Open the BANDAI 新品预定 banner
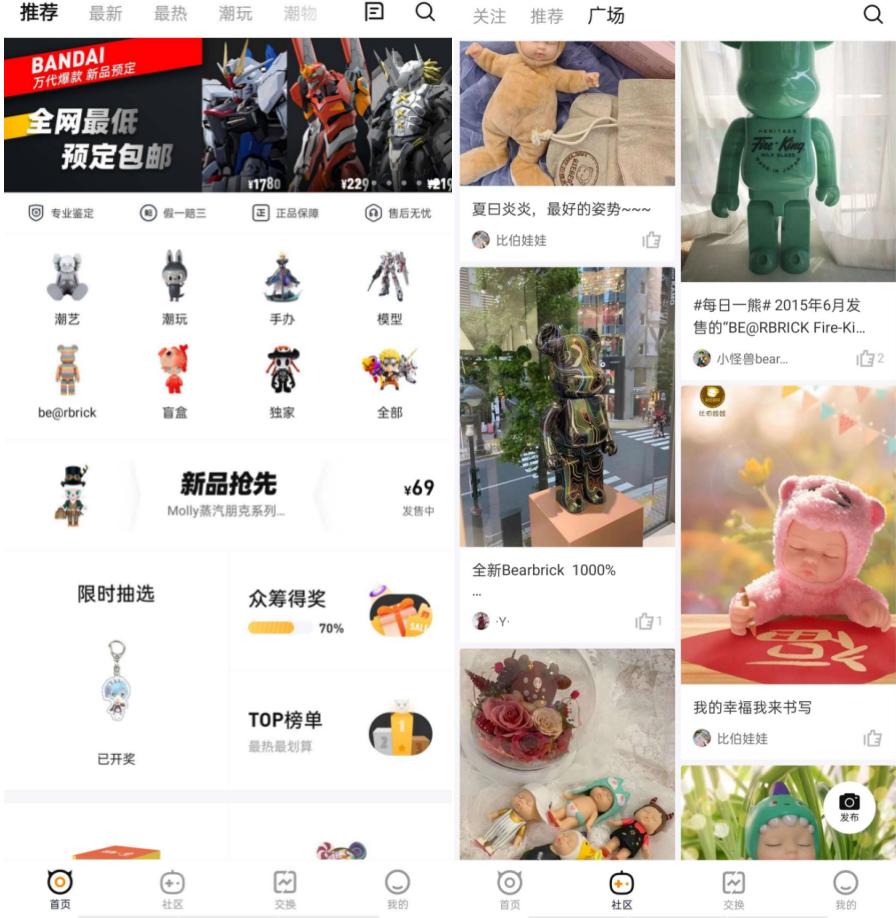896x918 pixels. coord(228,115)
